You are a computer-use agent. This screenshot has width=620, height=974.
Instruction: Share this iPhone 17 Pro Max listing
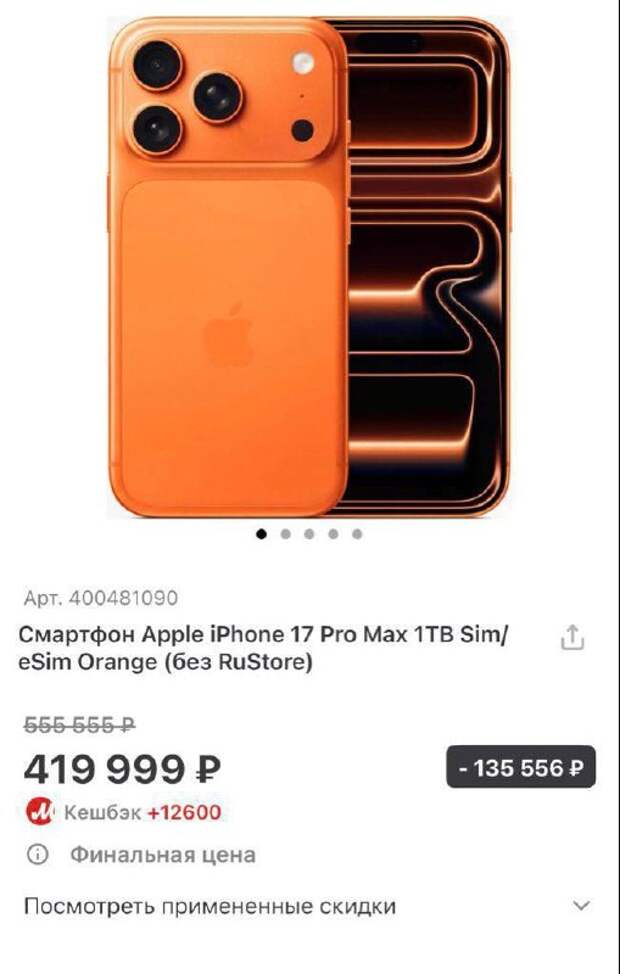pyautogui.click(x=571, y=638)
